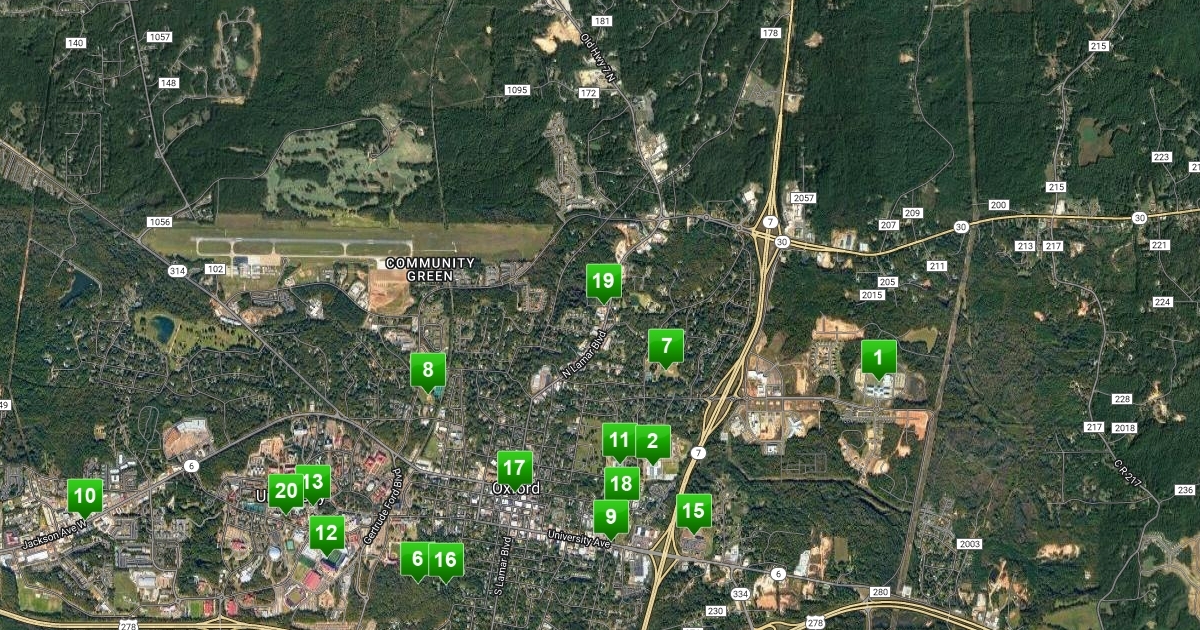Open location pin 12
The height and width of the screenshot is (630, 1200).
pos(326,532)
